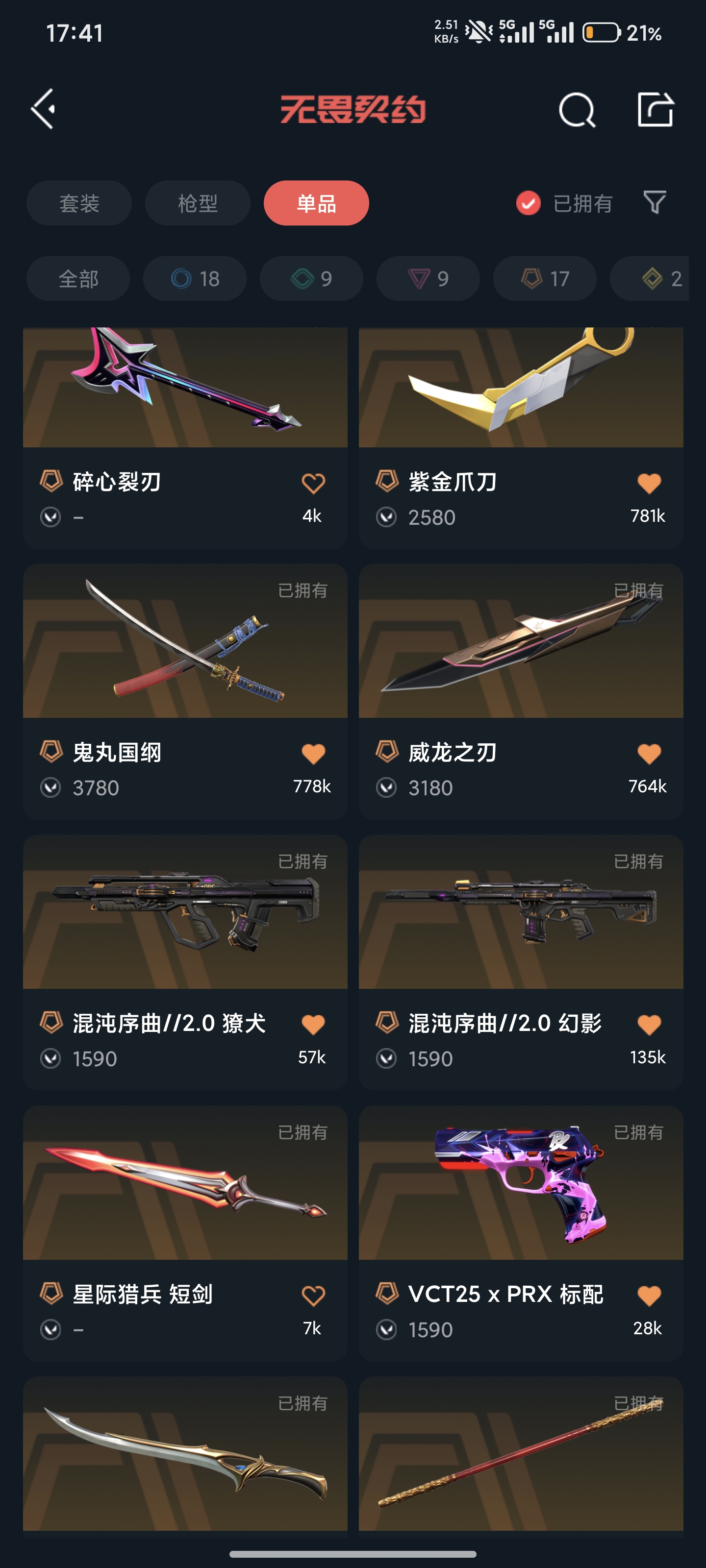Select the 全部 rarity chip

tap(78, 279)
